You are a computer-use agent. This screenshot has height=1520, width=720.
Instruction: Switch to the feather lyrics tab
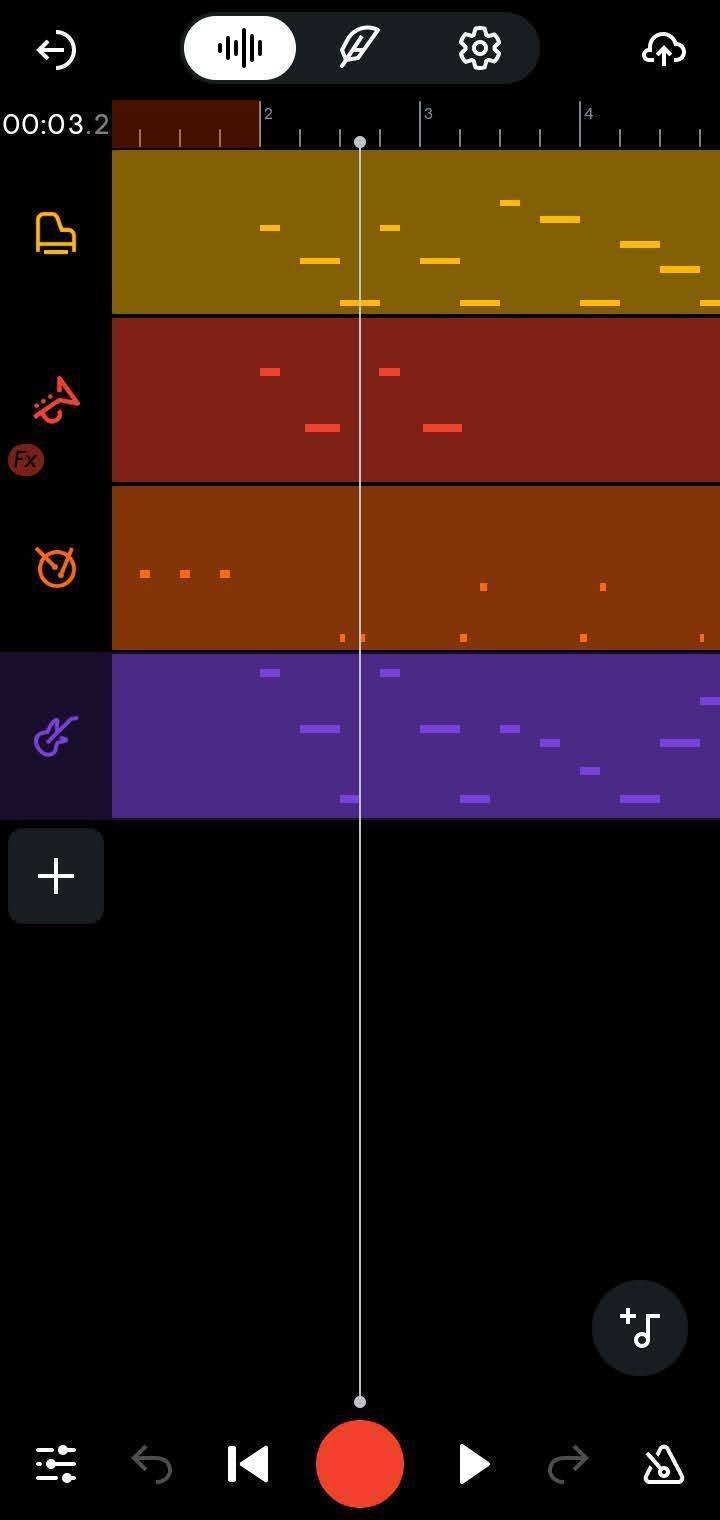[x=360, y=48]
